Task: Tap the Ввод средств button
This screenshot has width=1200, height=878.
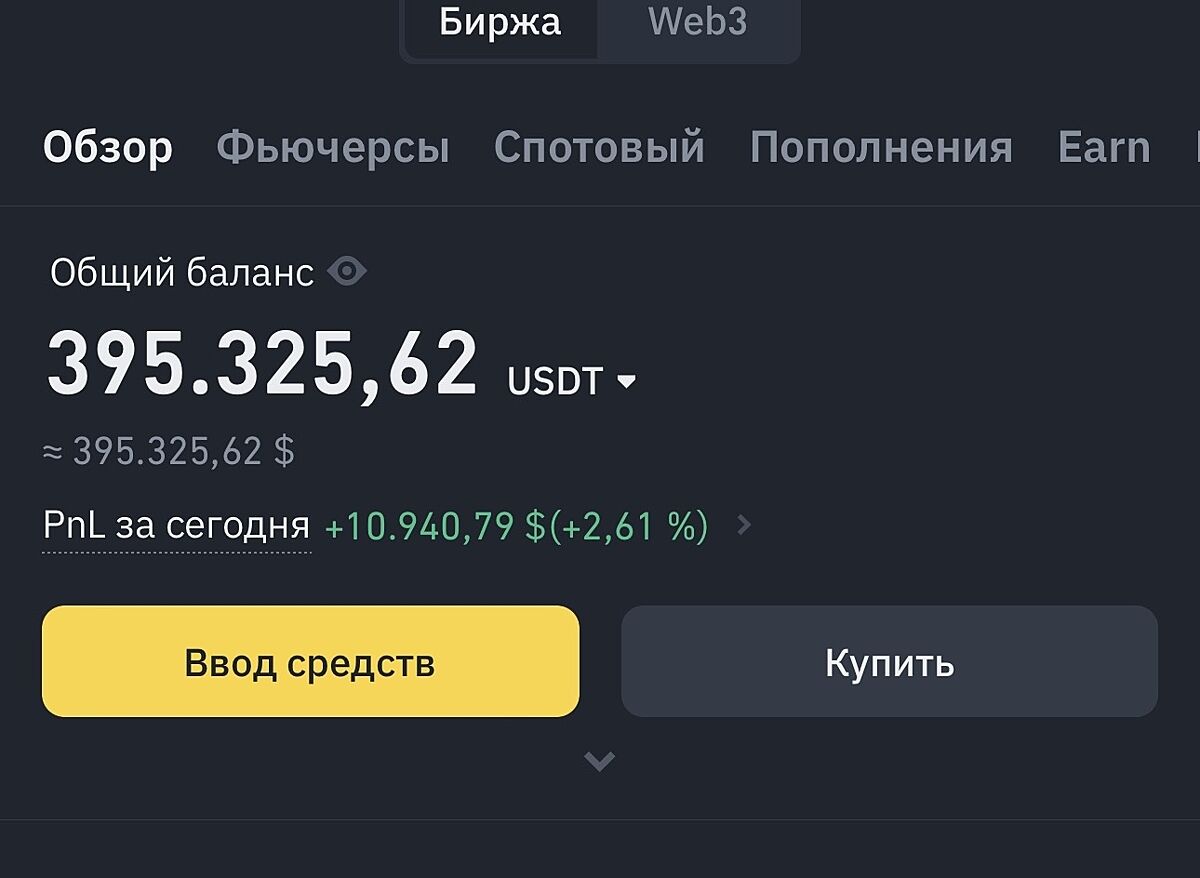Action: [x=310, y=661]
